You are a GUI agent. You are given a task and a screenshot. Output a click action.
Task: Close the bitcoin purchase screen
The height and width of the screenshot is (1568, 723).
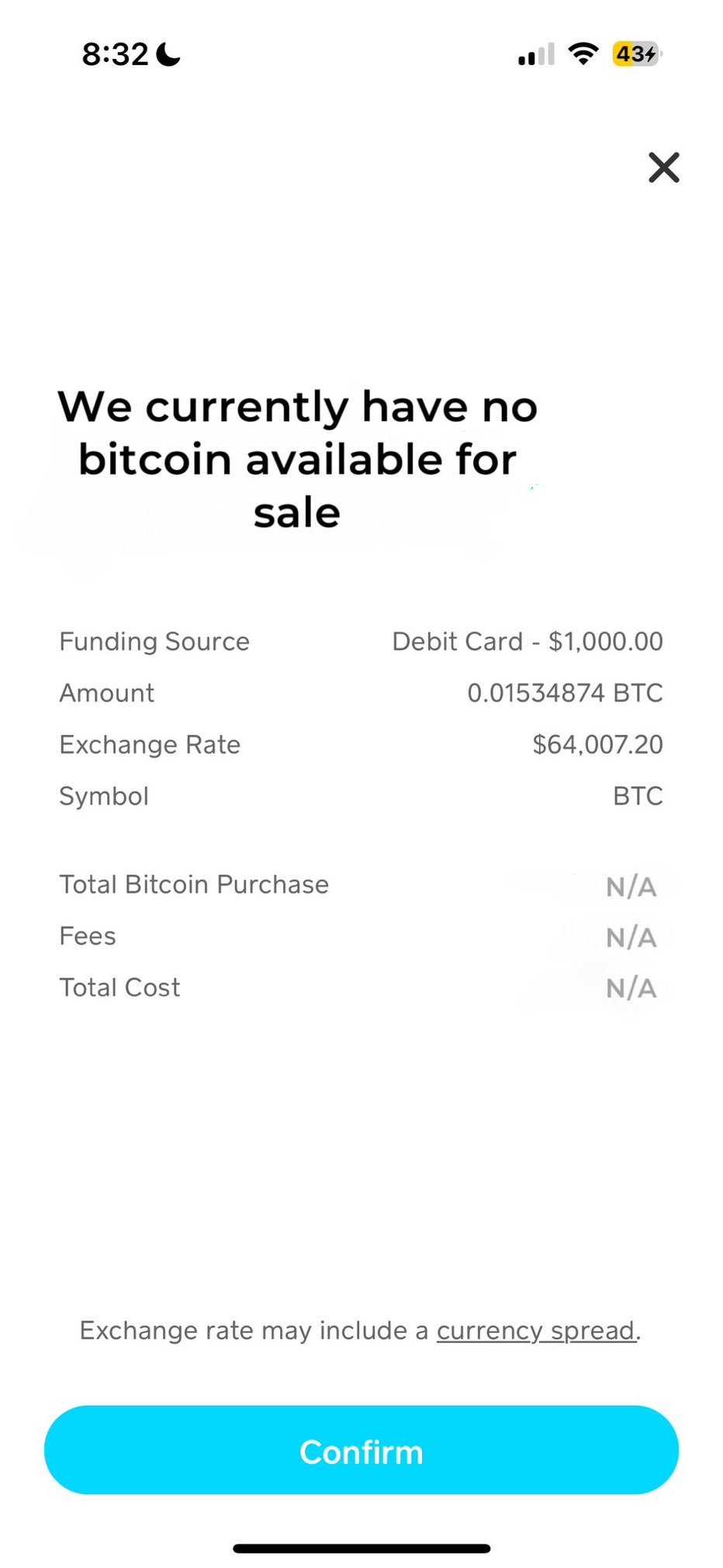pyautogui.click(x=663, y=168)
